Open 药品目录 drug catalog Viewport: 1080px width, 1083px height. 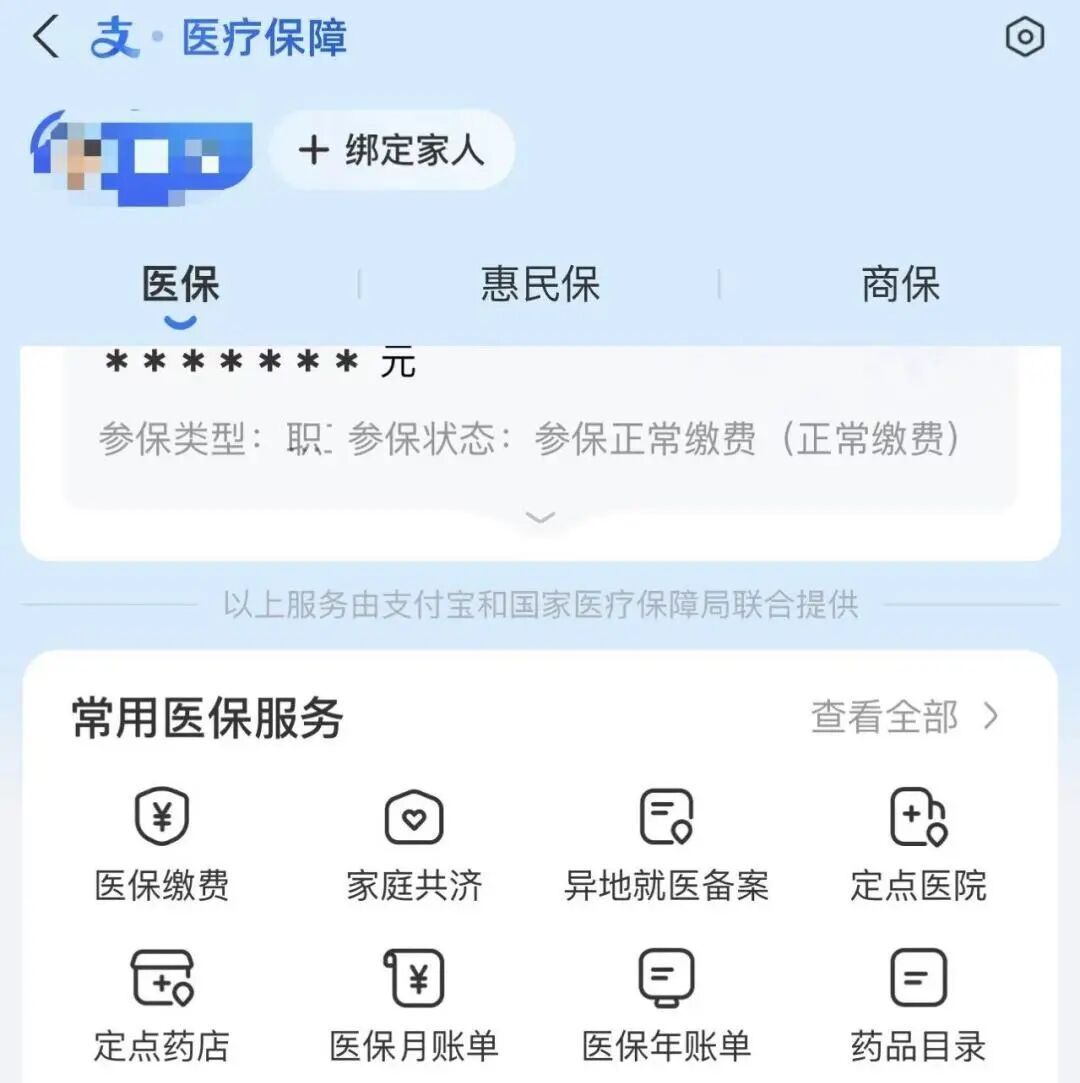(918, 1006)
